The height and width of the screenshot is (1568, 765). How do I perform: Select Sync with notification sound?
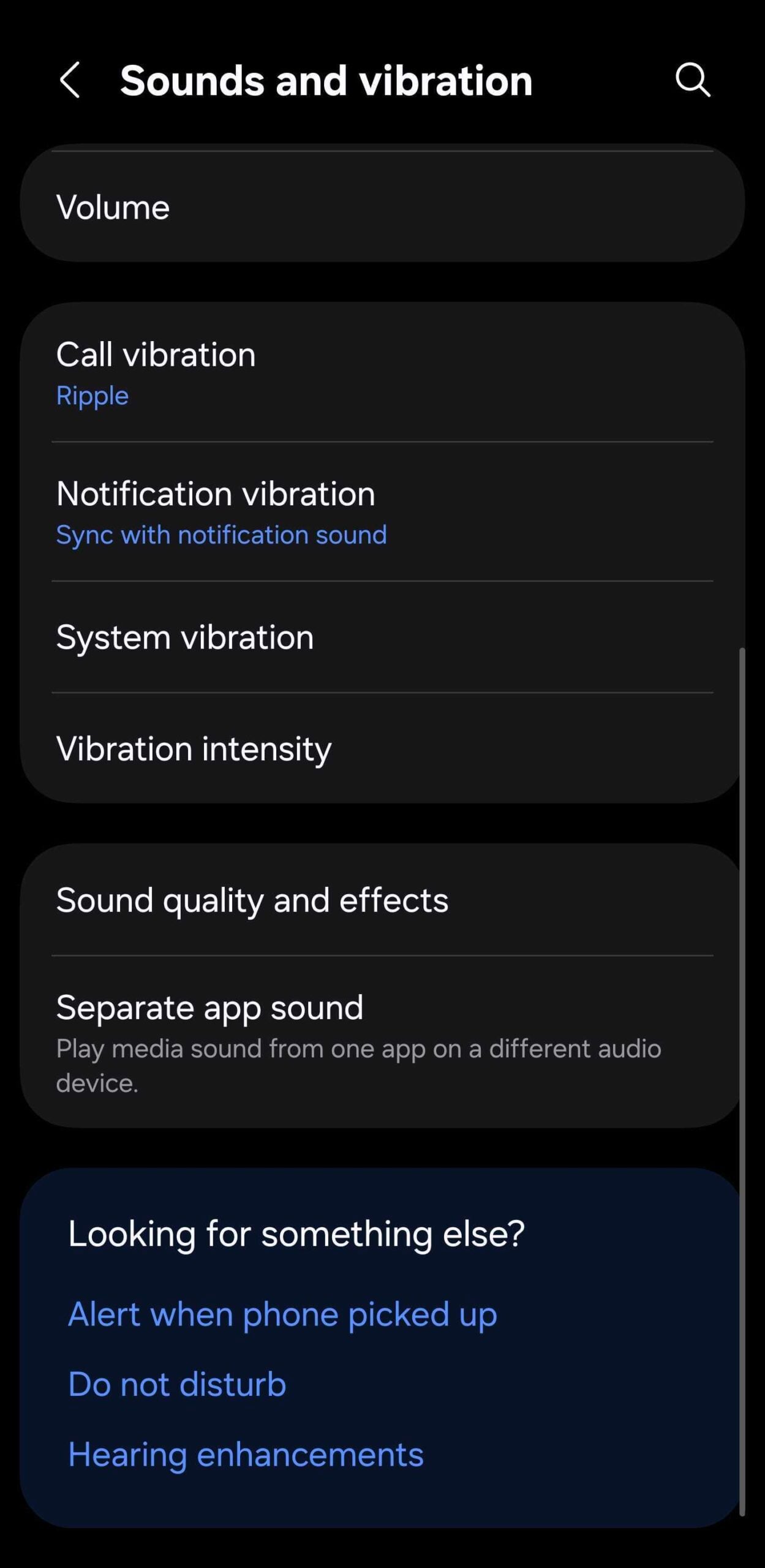click(x=221, y=534)
